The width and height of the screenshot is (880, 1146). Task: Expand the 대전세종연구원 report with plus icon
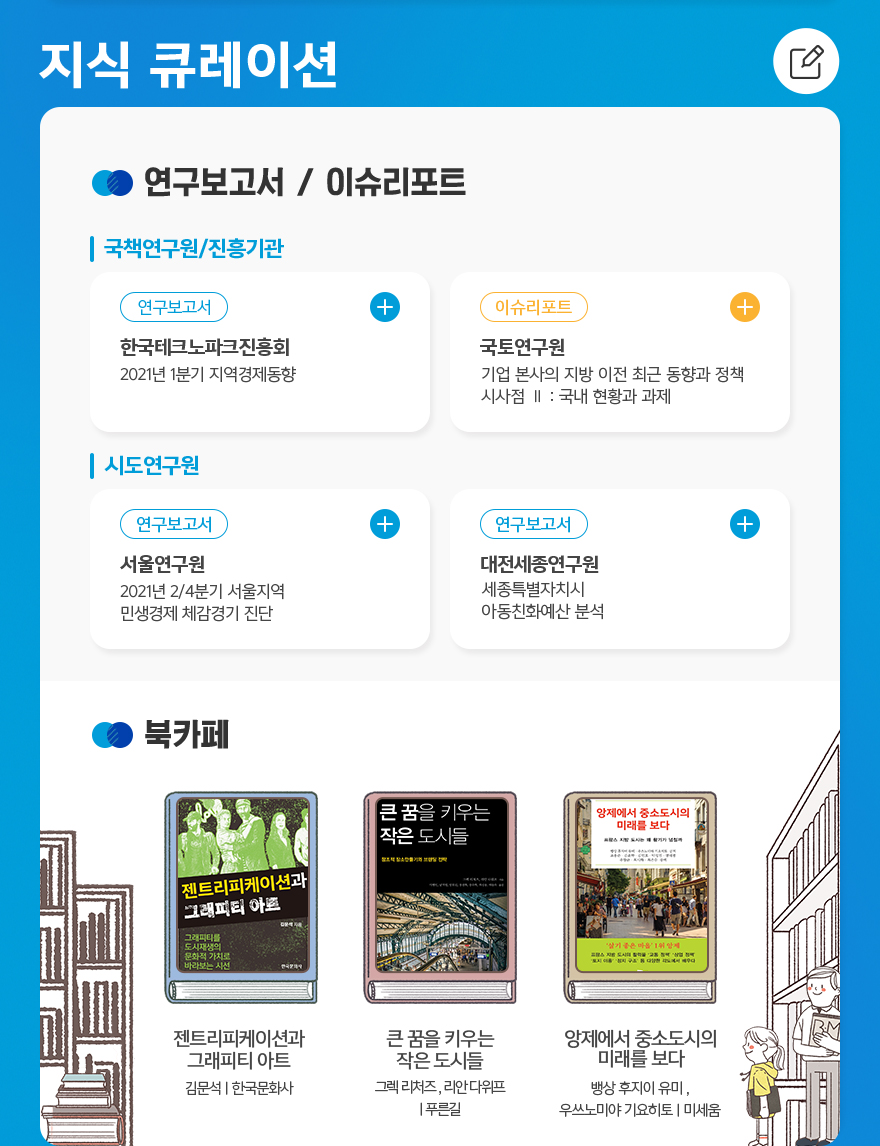point(744,524)
